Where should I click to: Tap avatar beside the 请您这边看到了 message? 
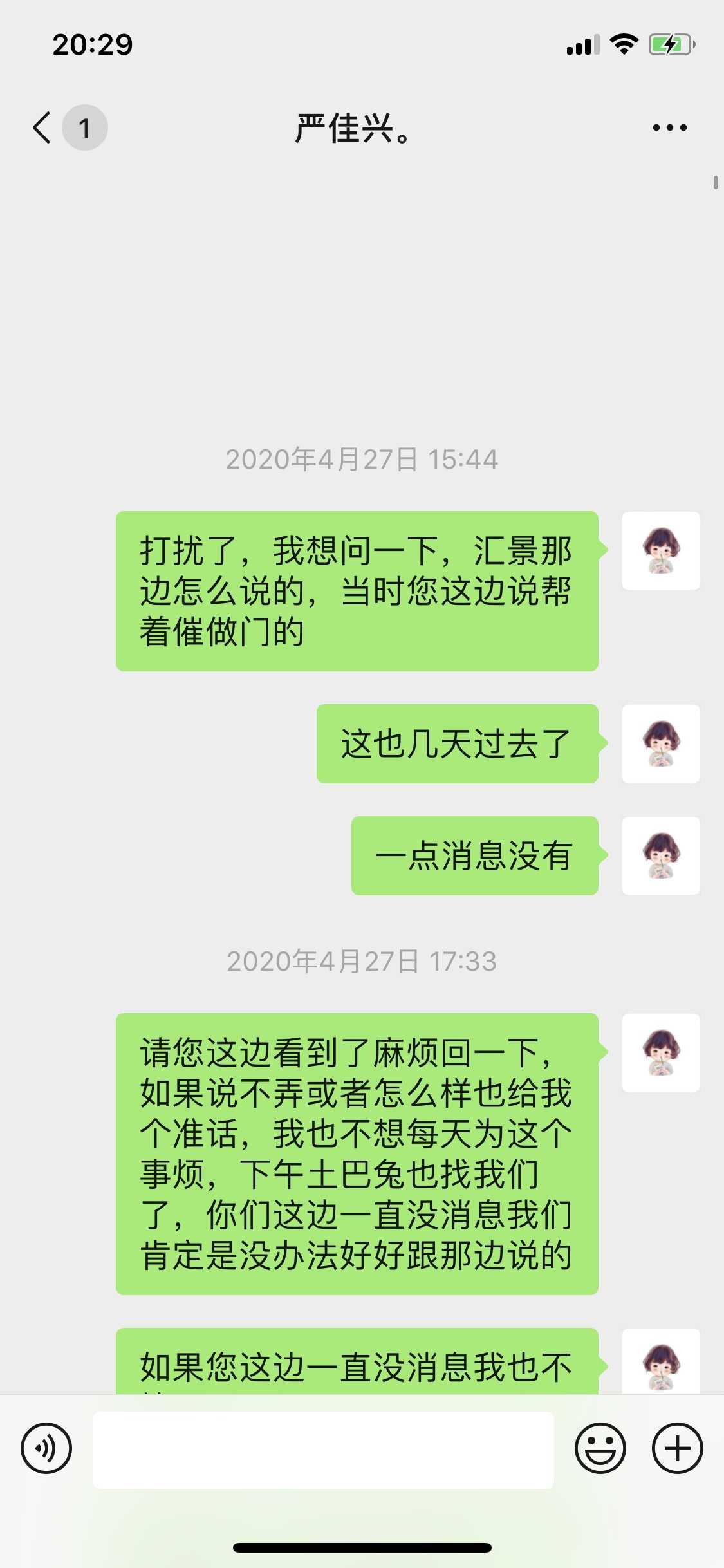(660, 1052)
